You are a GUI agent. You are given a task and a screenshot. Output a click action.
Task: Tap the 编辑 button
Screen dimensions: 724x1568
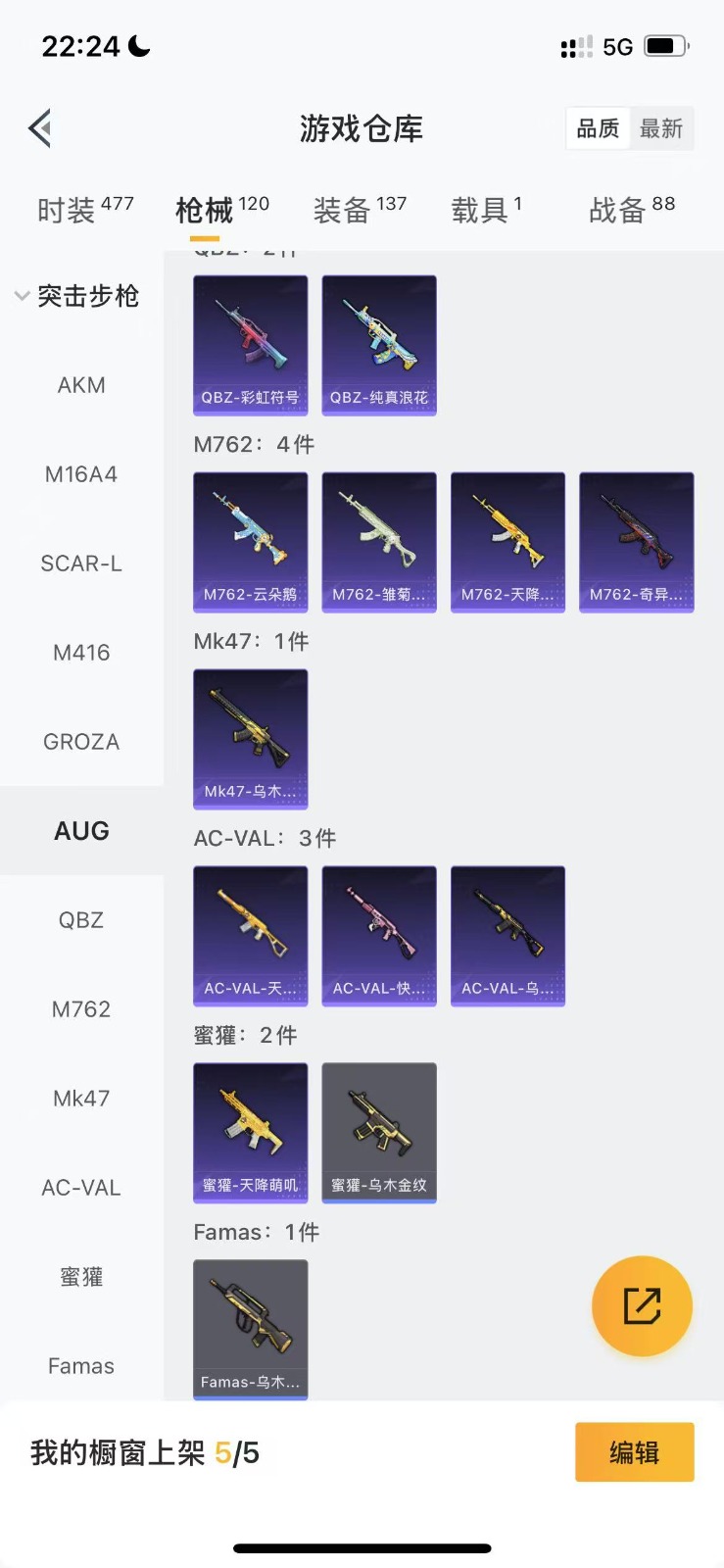[x=634, y=1451]
